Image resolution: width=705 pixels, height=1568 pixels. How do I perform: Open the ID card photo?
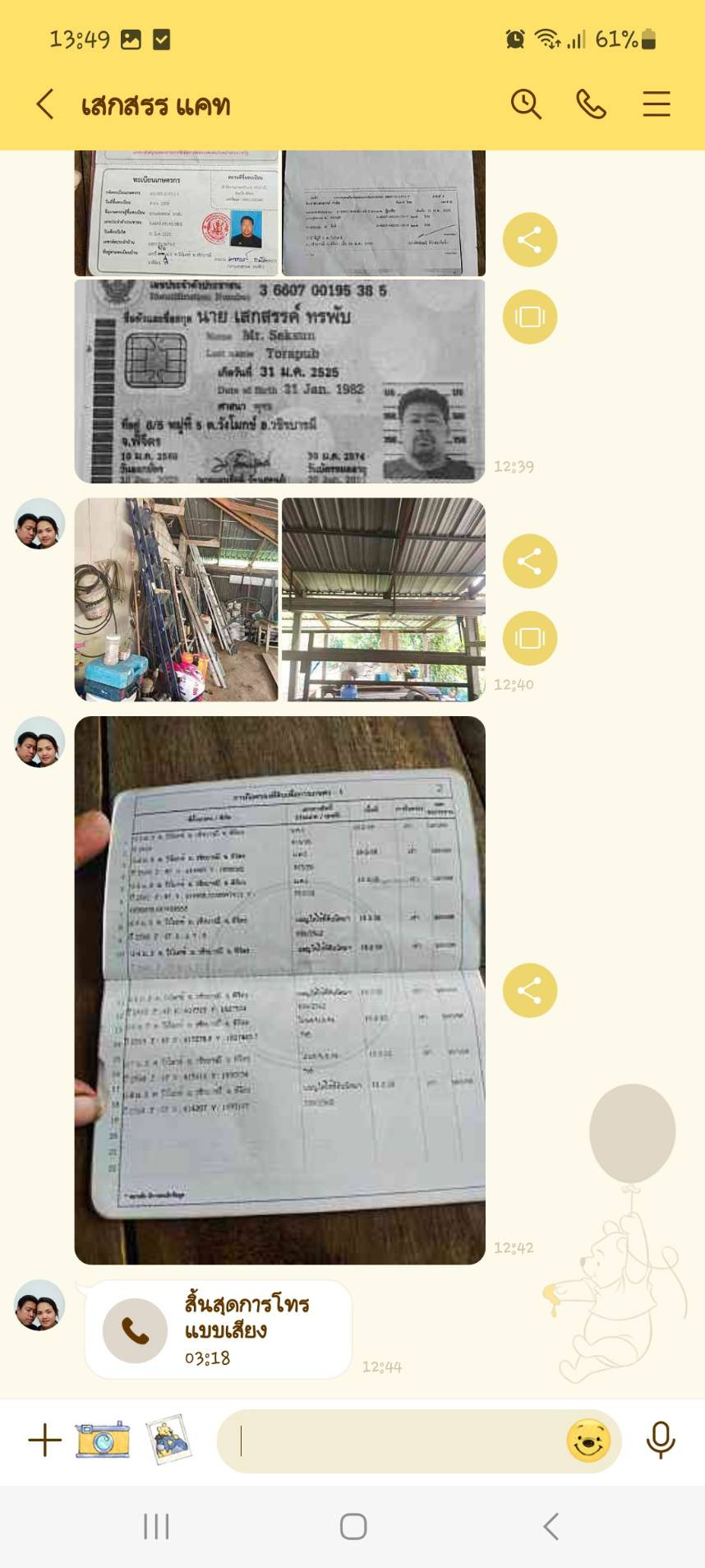279,381
